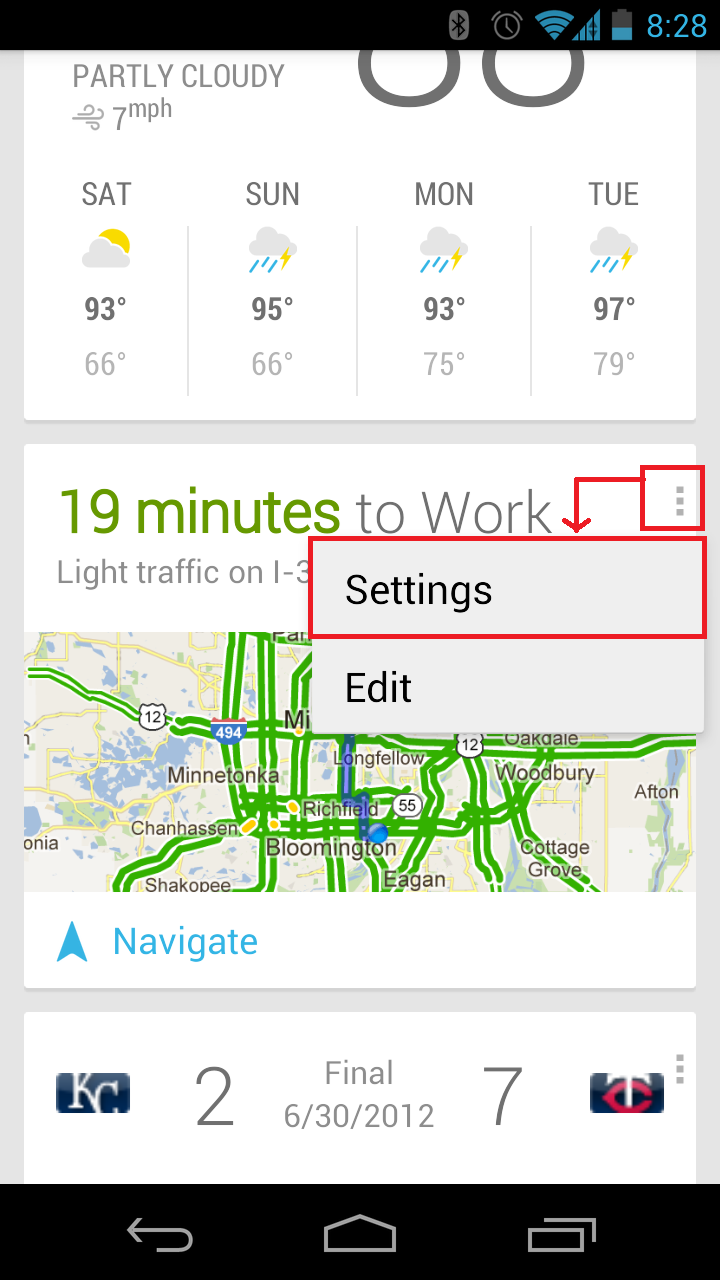
Task: Select Settings in the popup menu
Action: pos(508,590)
